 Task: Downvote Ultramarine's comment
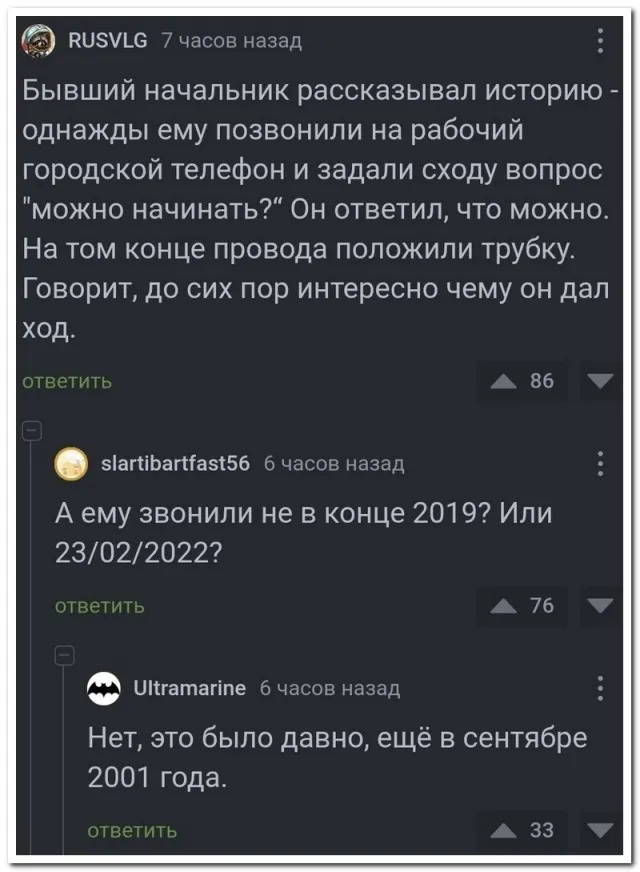pos(599,830)
